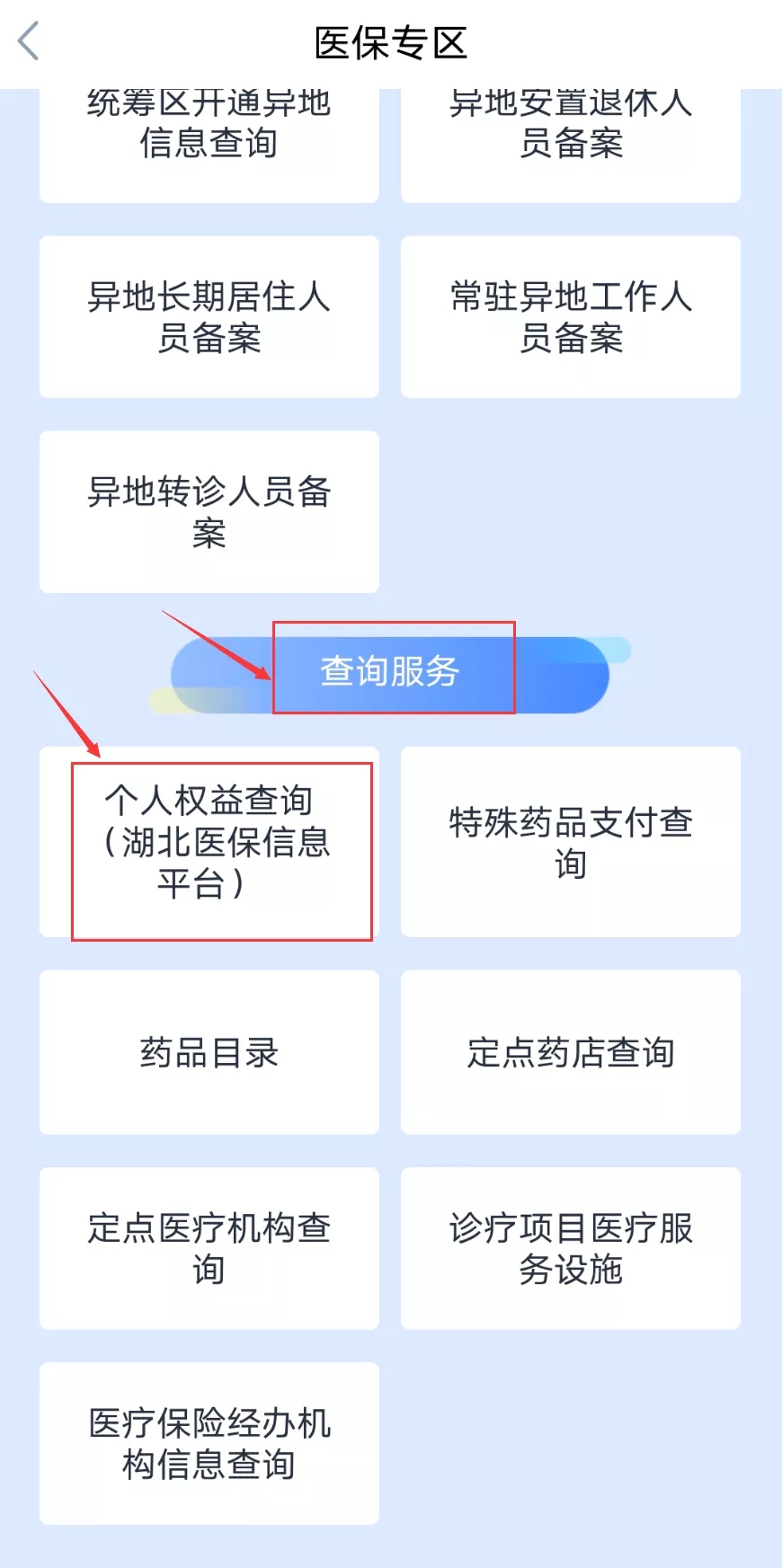The width and height of the screenshot is (782, 1568).
Task: Tap 医疗保险经办机构信息查询
Action: 209,1442
